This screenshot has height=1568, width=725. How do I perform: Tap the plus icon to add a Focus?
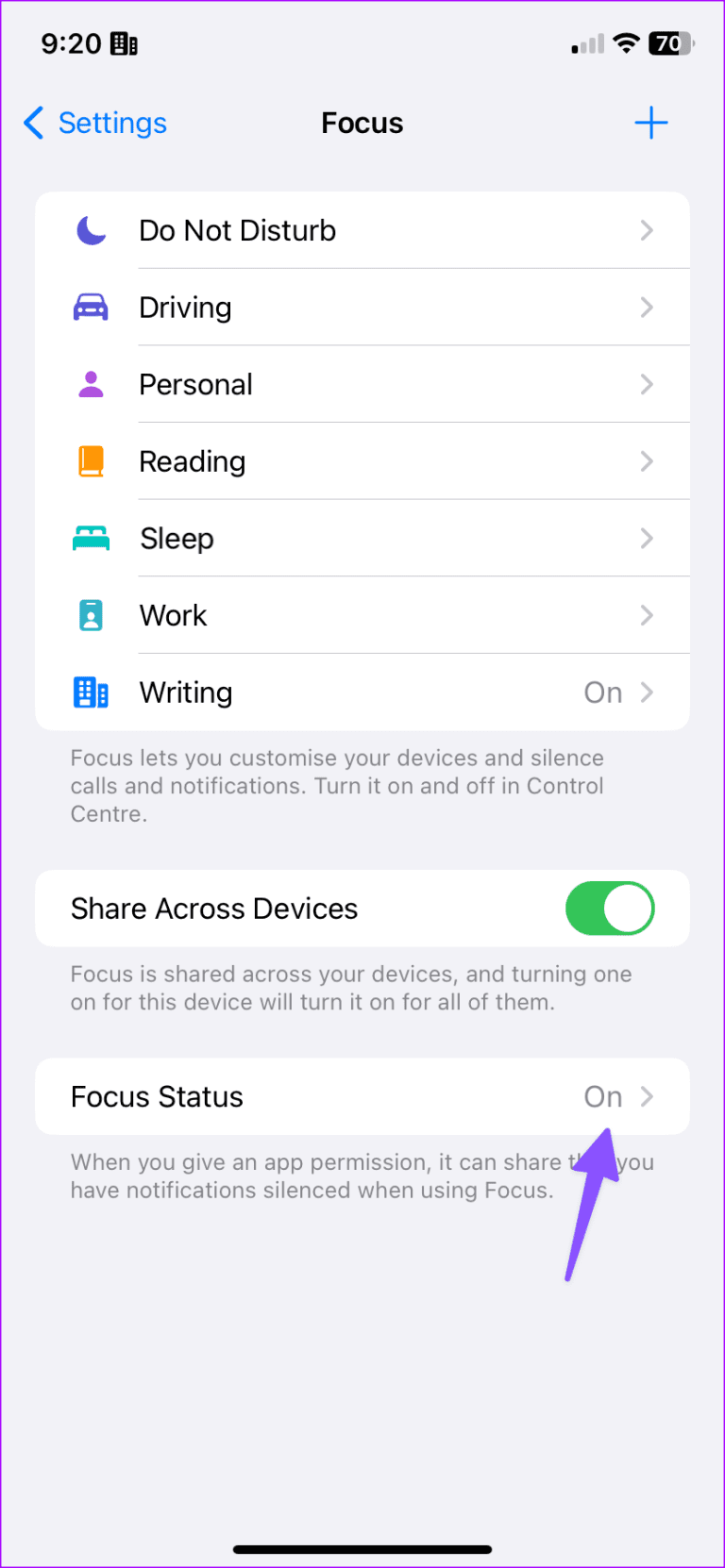(651, 123)
